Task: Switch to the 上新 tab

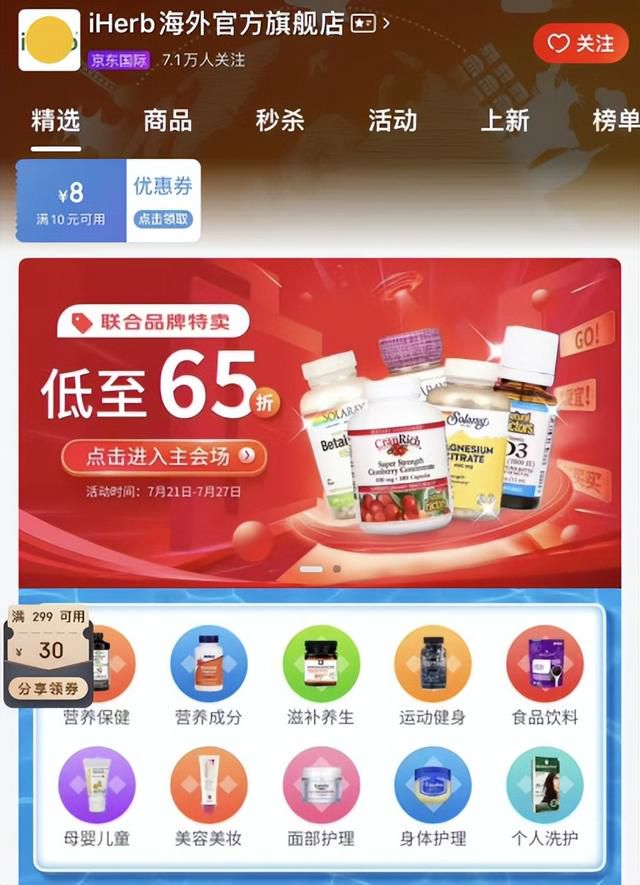Action: click(x=504, y=121)
